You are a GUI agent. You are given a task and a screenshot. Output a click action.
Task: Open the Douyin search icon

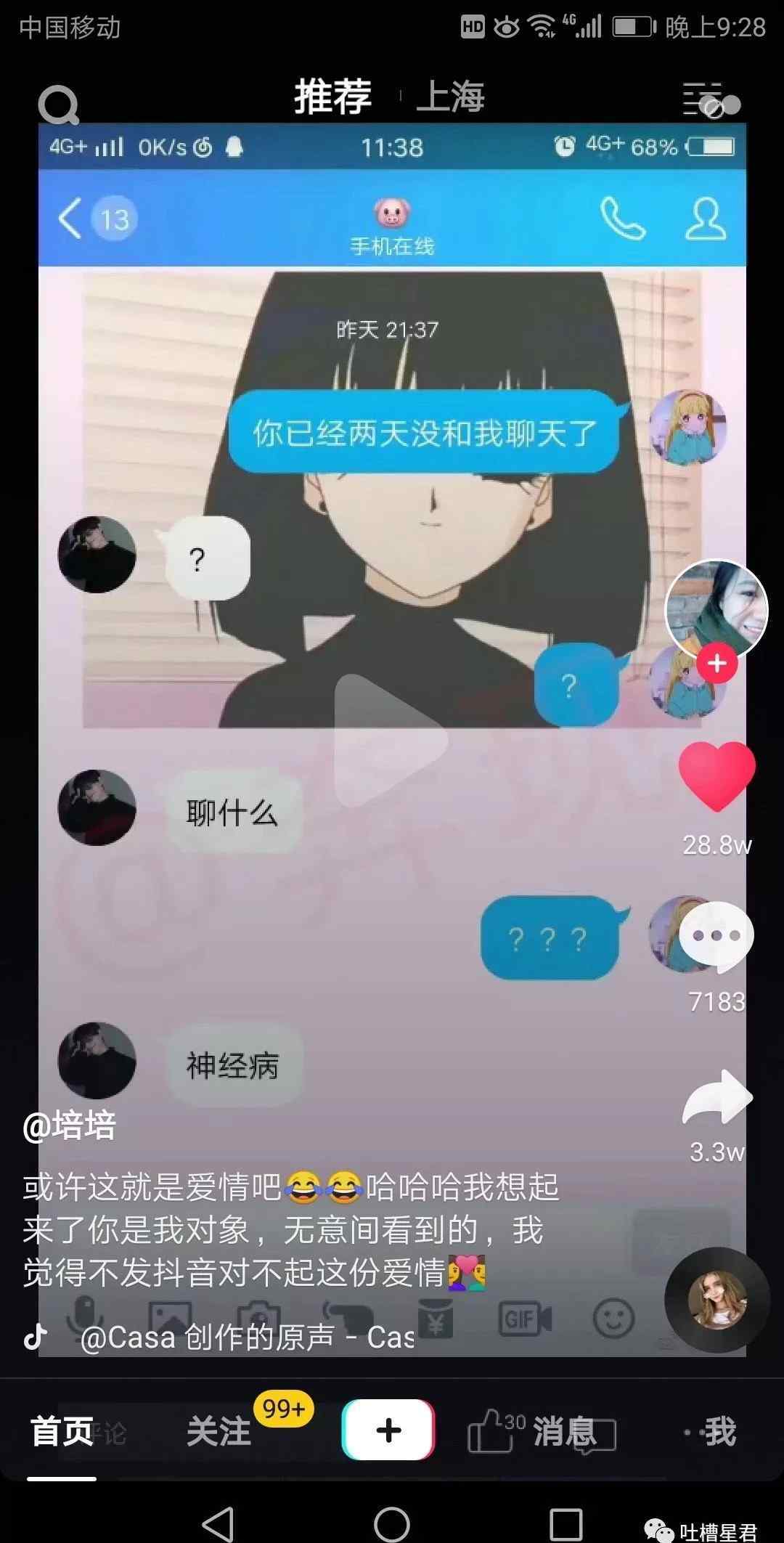pyautogui.click(x=58, y=105)
